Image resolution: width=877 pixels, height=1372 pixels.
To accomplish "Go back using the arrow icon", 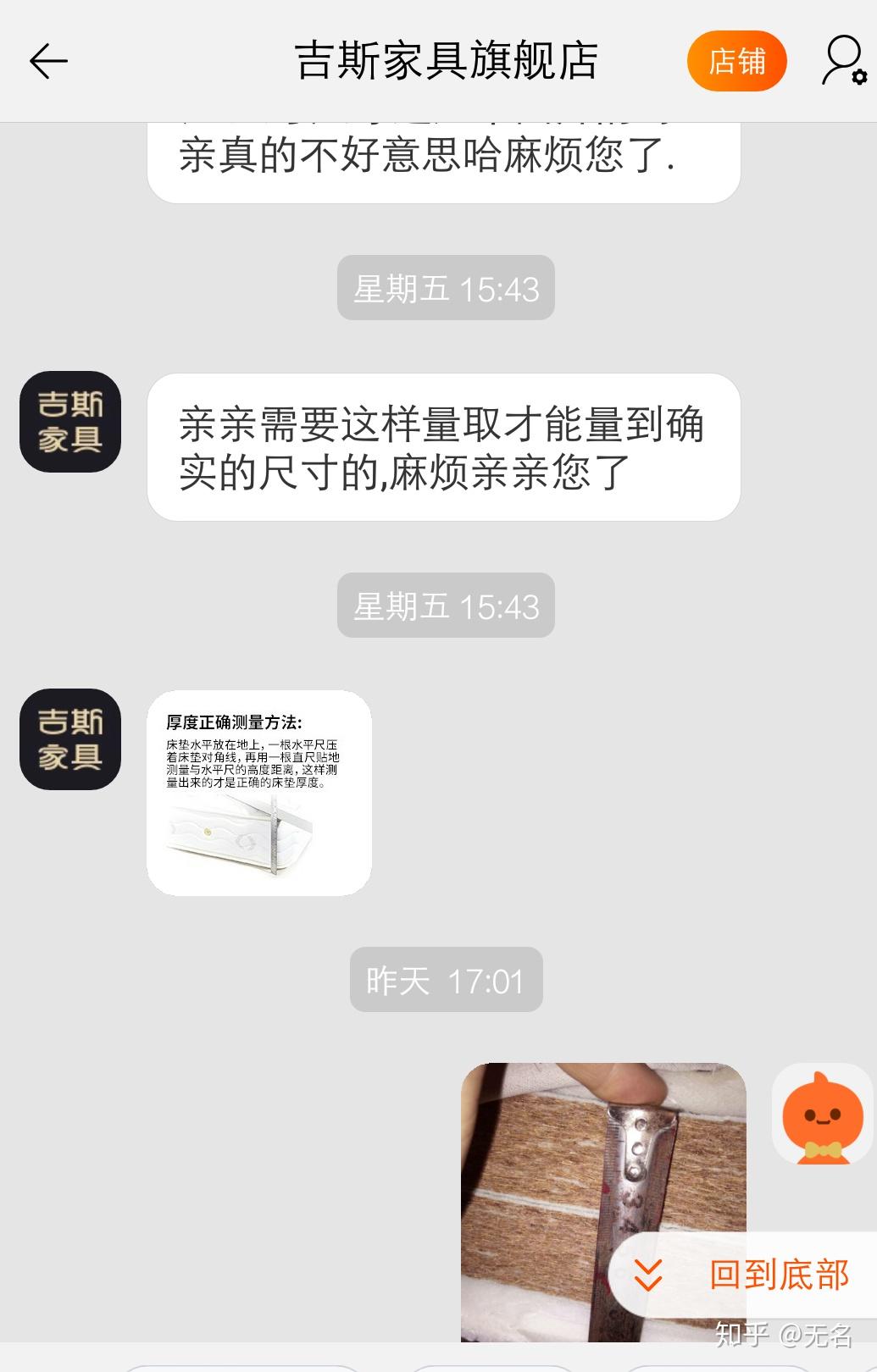I will pos(48,61).
